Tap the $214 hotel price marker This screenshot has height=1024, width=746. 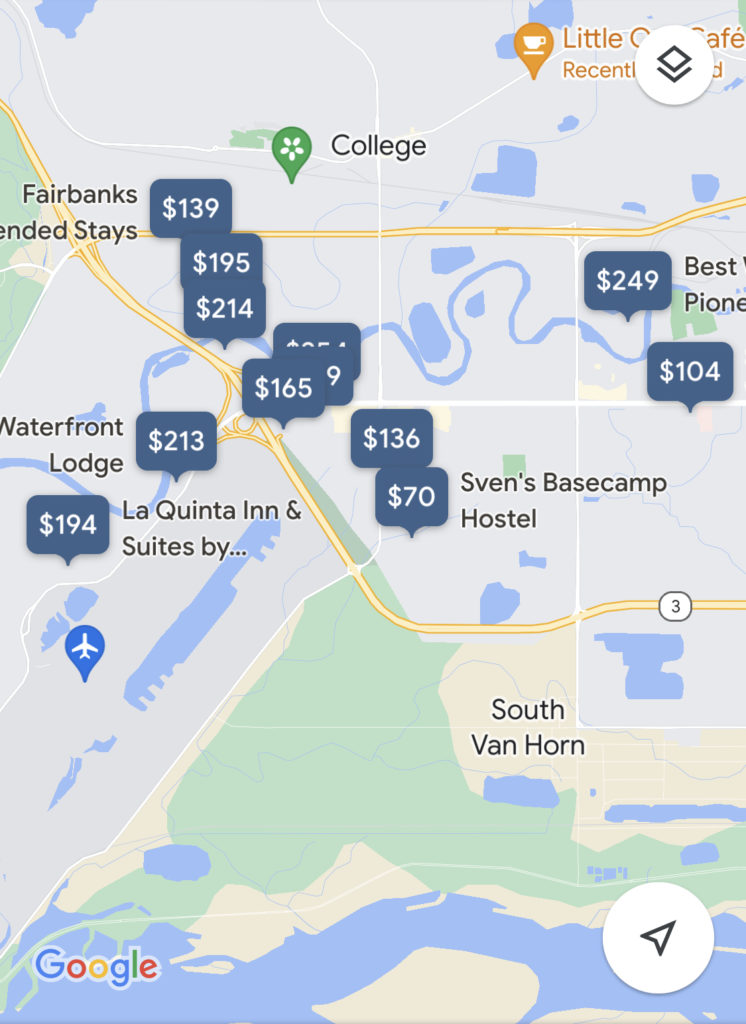pyautogui.click(x=225, y=308)
